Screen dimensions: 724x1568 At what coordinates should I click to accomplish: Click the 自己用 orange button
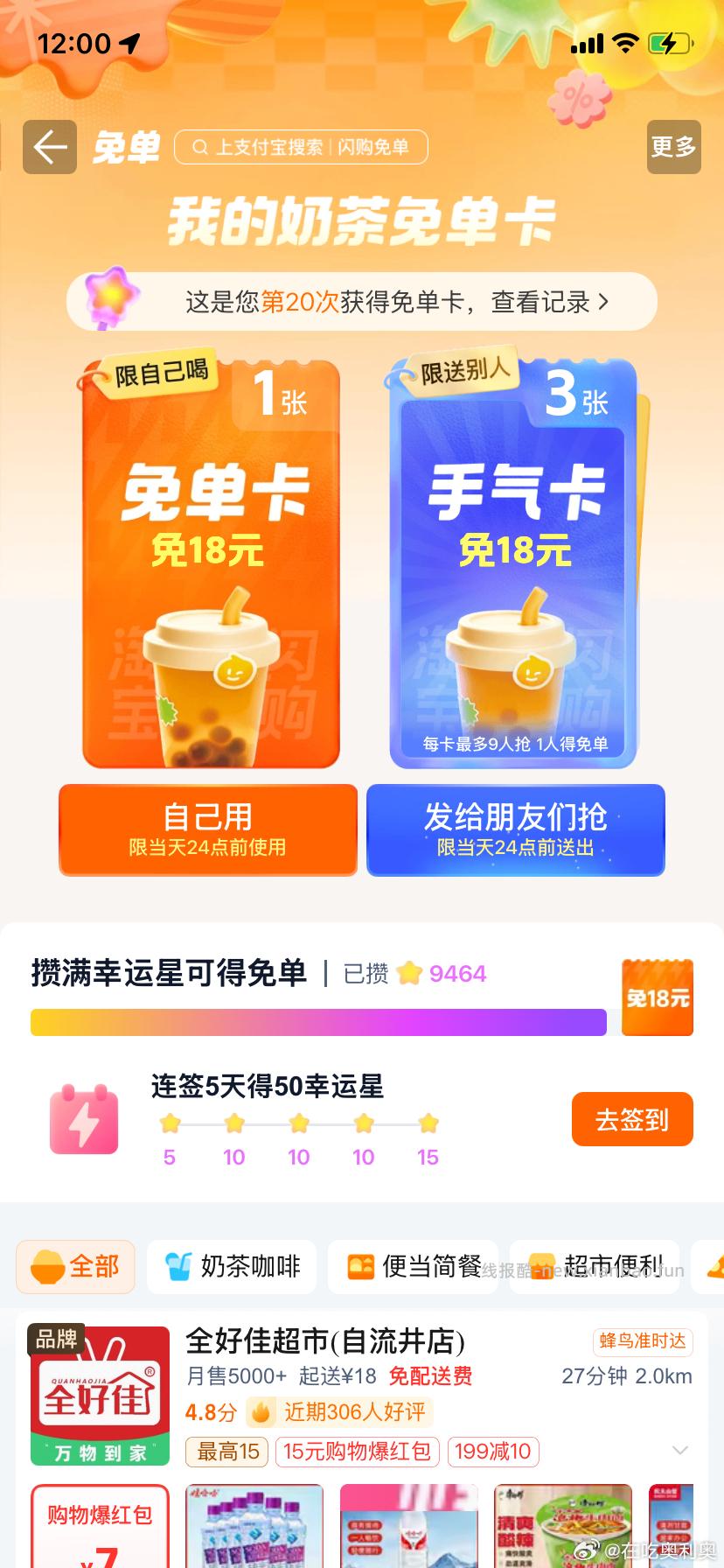coord(206,829)
